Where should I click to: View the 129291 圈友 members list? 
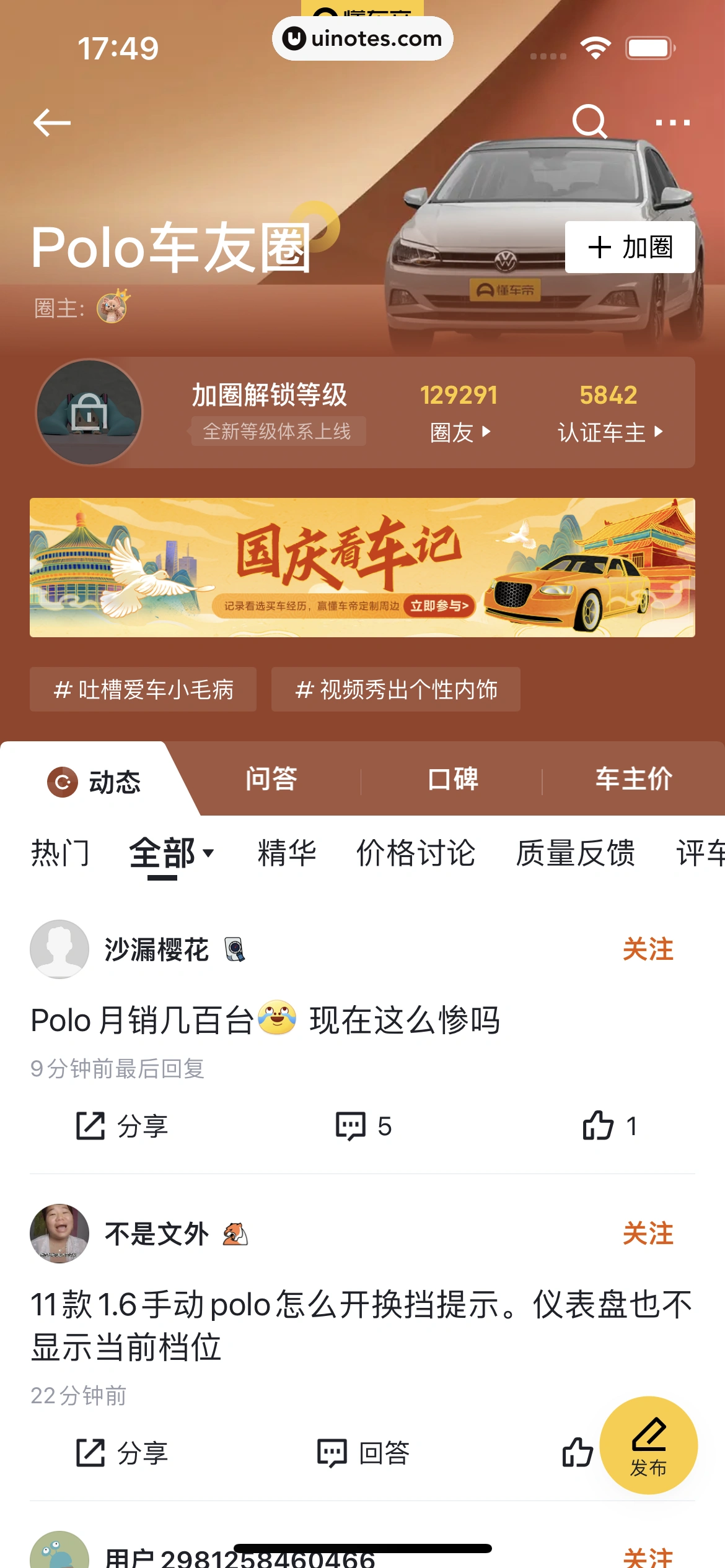coord(460,412)
